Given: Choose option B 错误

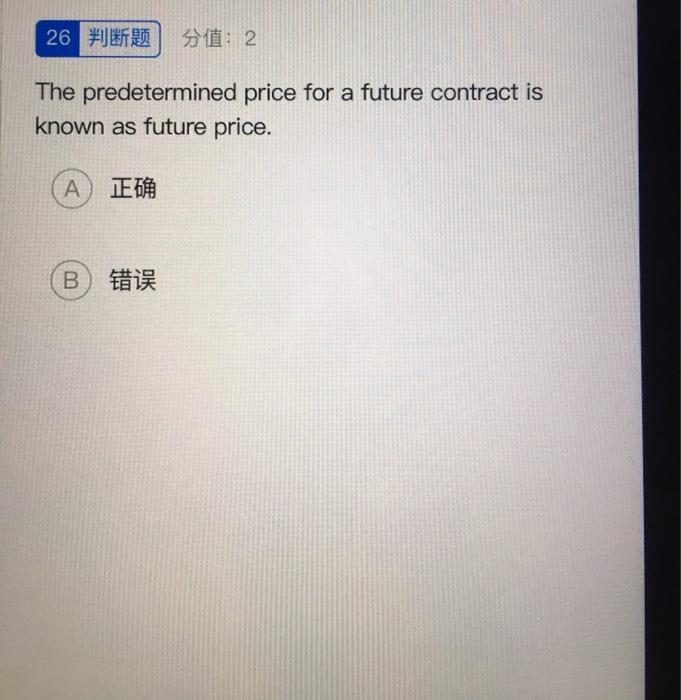Looking at the screenshot, I should (71, 281).
